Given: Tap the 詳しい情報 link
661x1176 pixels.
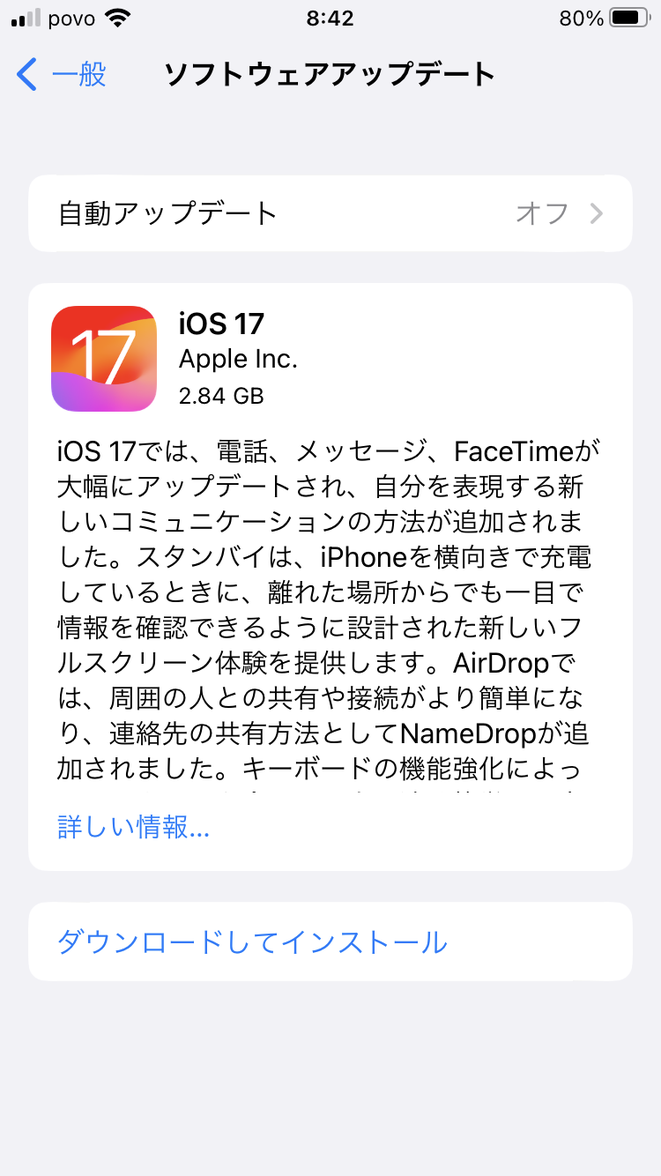Looking at the screenshot, I should pyautogui.click(x=134, y=826).
